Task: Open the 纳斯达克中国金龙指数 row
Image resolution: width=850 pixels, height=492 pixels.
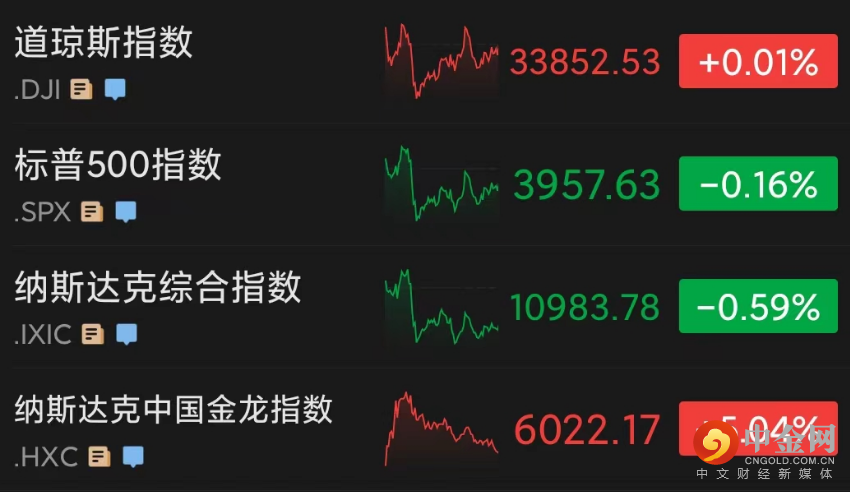Action: click(x=173, y=409)
